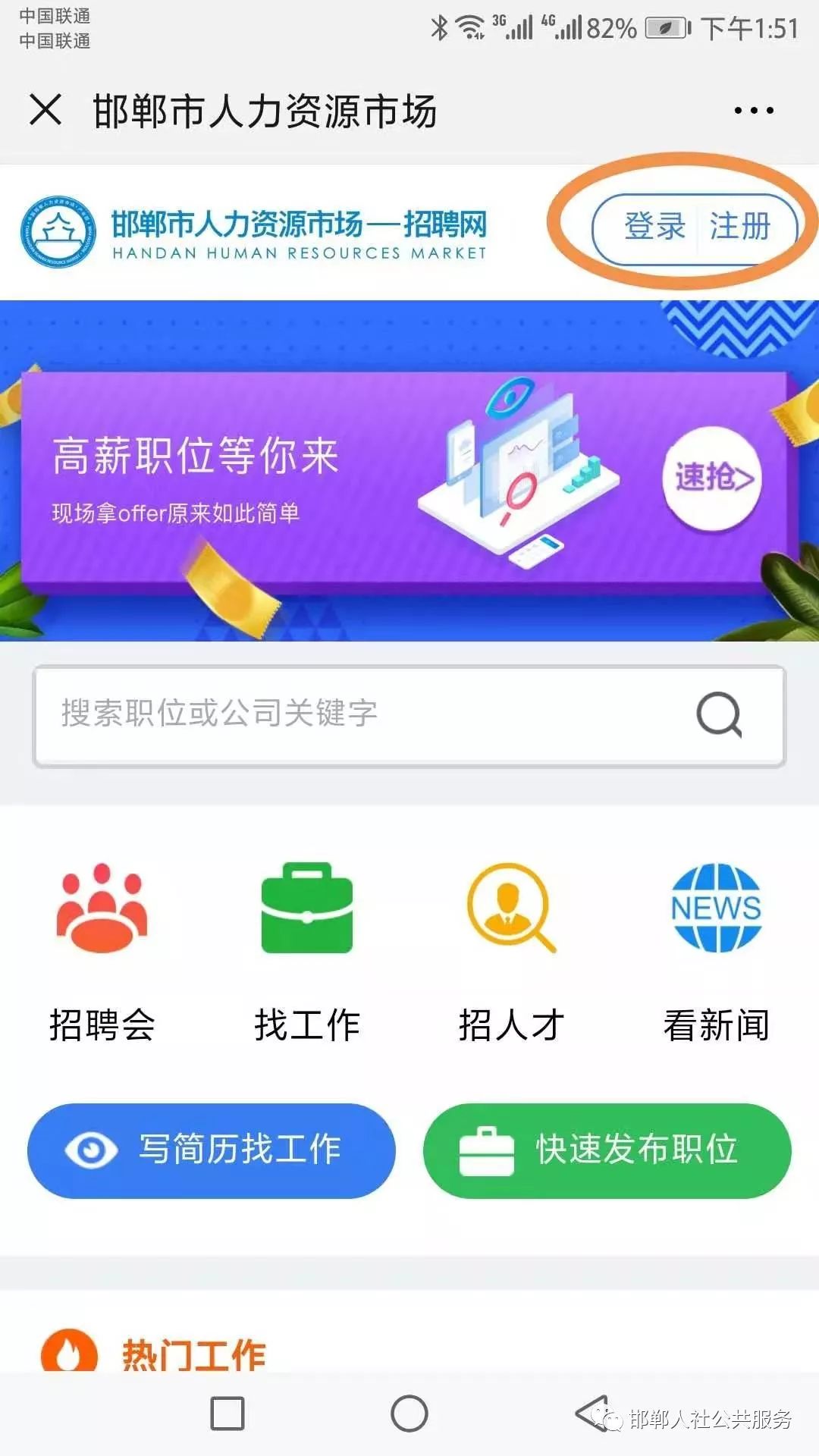
Task: Open 找工作 job search
Action: pos(307,953)
